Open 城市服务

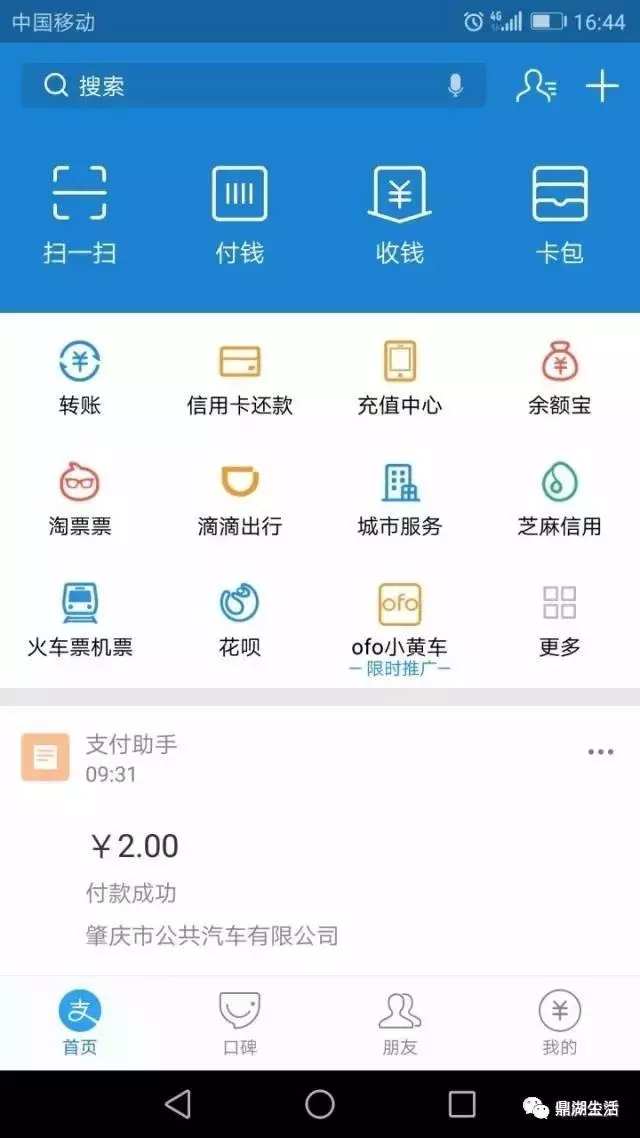click(x=400, y=499)
